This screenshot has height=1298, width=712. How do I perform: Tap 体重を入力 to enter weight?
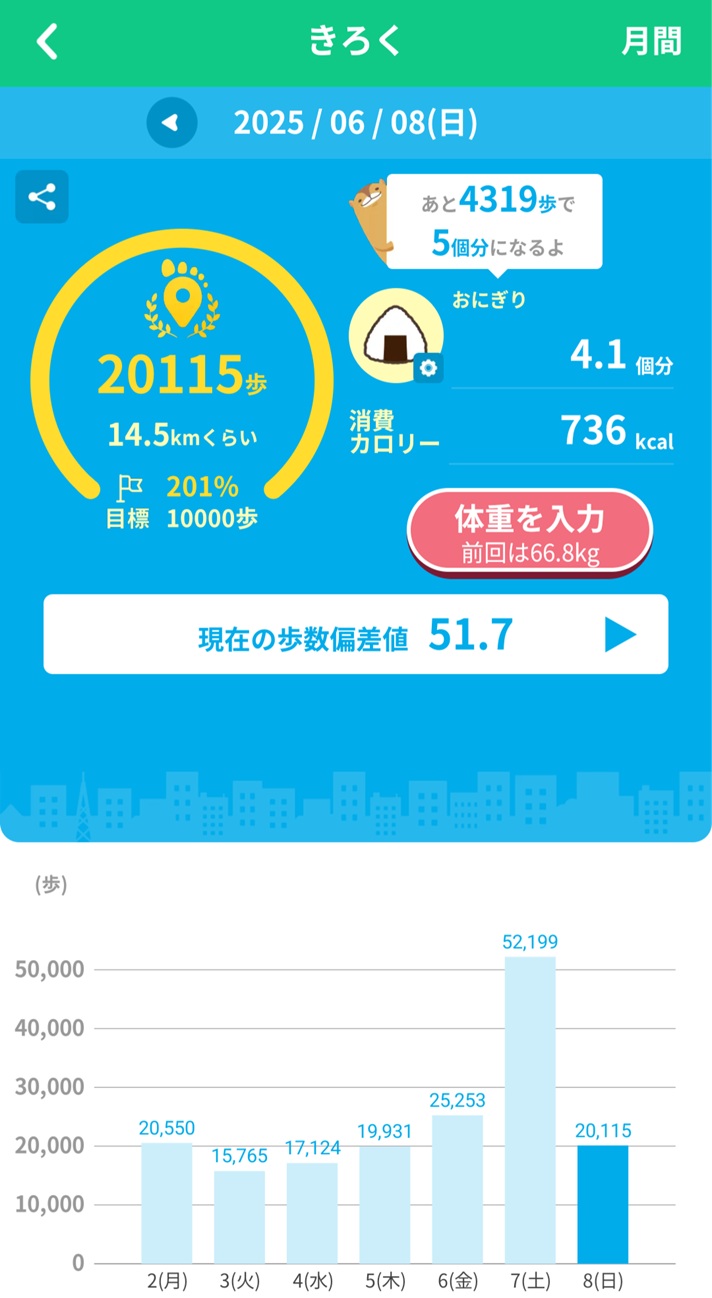pyautogui.click(x=530, y=532)
